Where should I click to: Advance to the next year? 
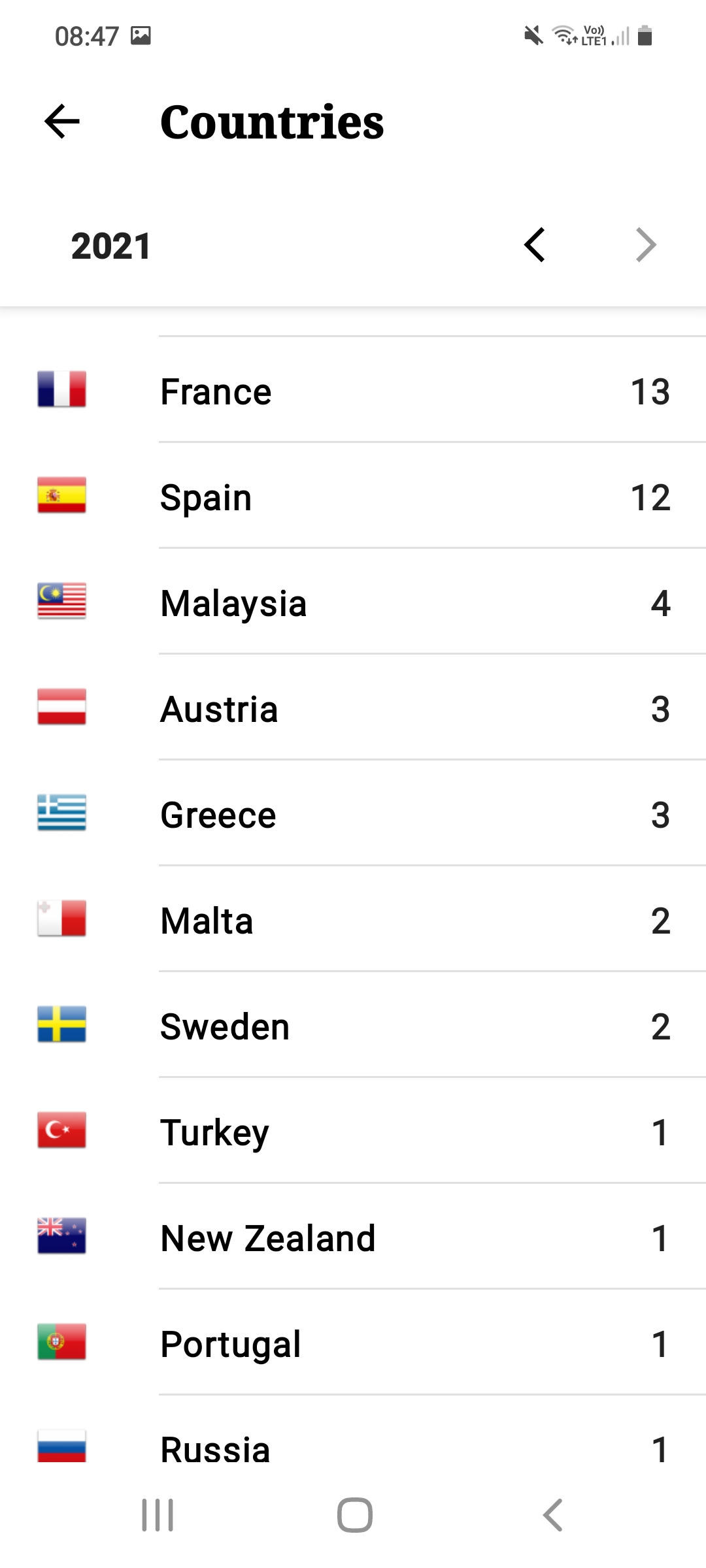point(645,245)
